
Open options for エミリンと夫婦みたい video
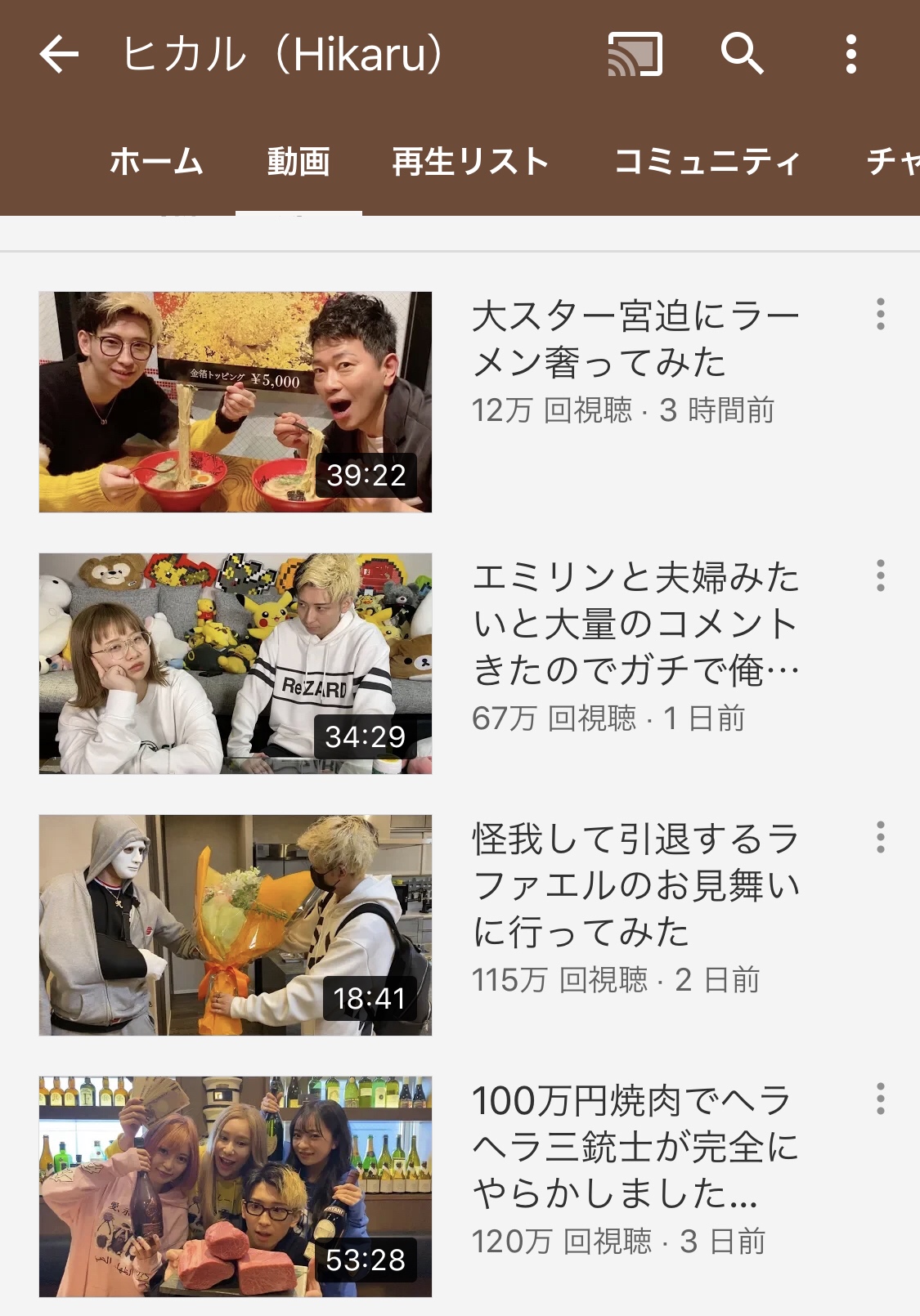[881, 575]
